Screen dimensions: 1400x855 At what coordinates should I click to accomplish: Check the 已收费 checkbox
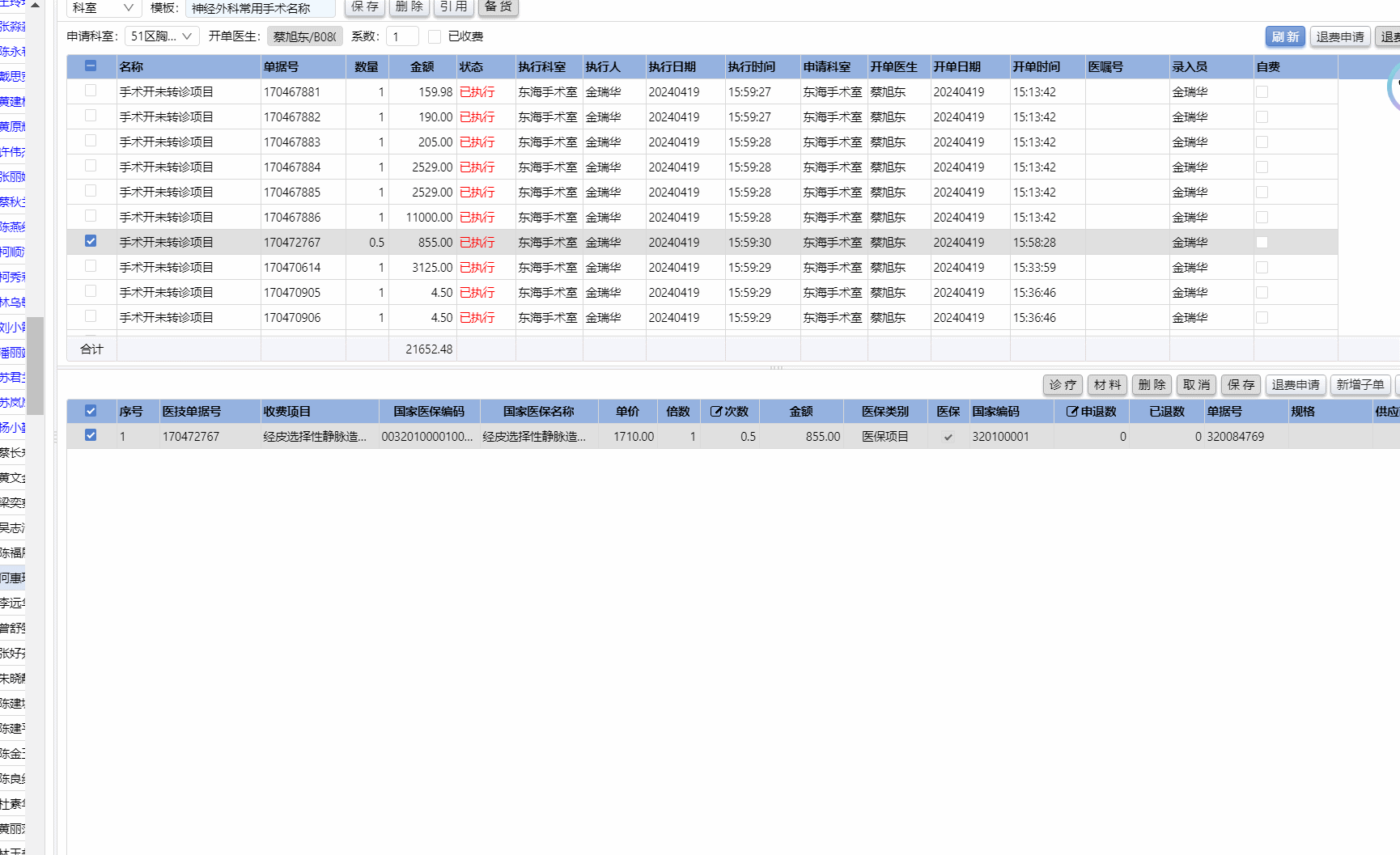(435, 36)
